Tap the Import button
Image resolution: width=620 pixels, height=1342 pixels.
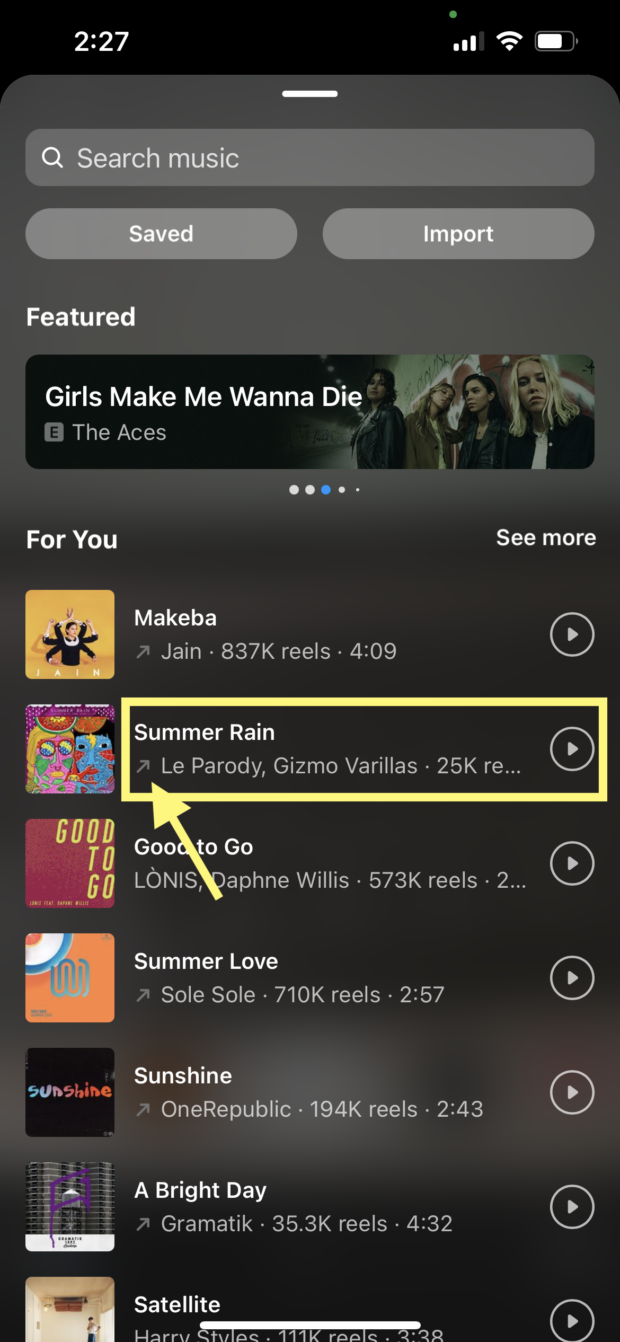pos(458,234)
